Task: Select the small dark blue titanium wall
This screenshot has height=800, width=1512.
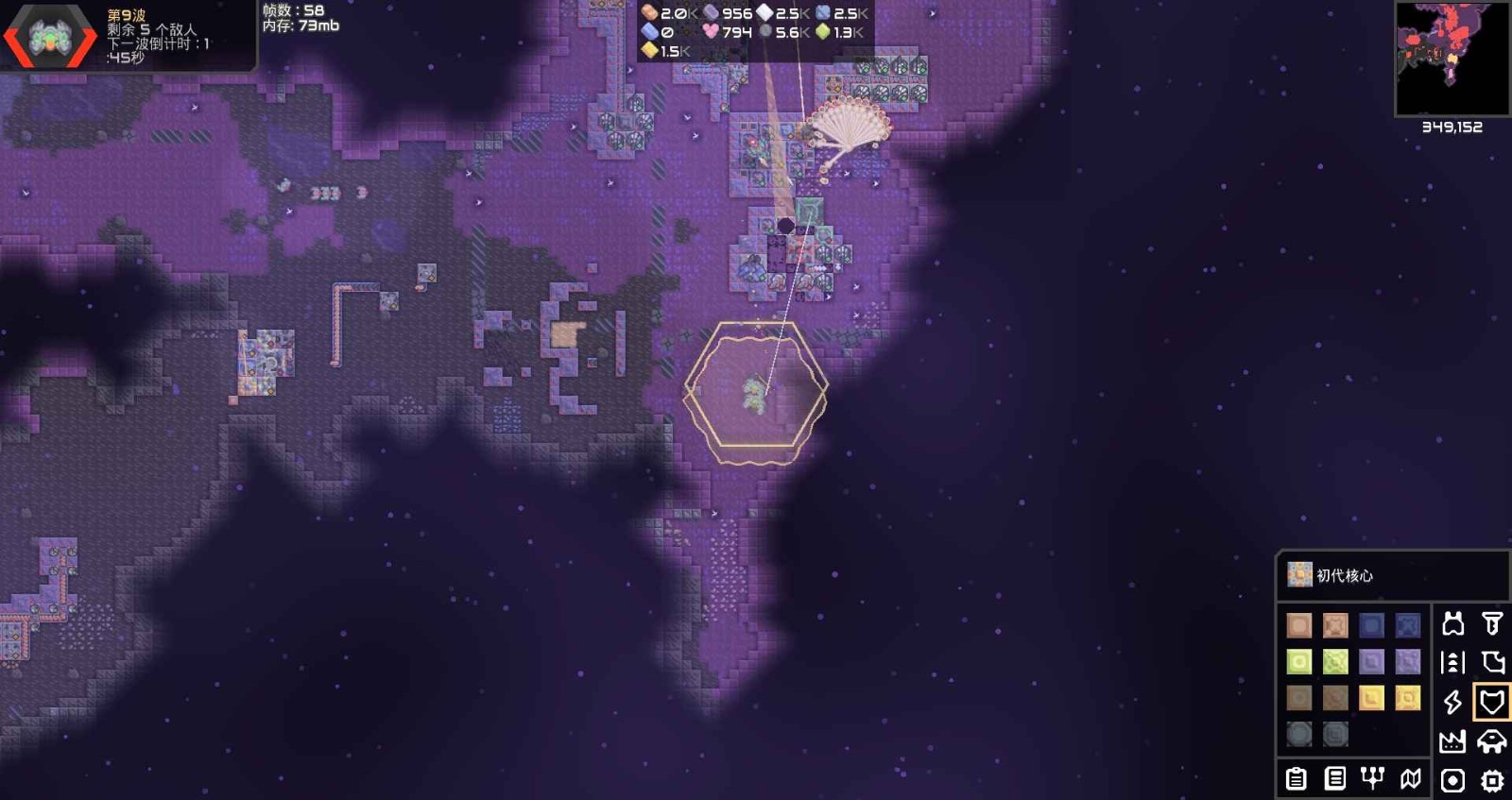Action: 1371,625
